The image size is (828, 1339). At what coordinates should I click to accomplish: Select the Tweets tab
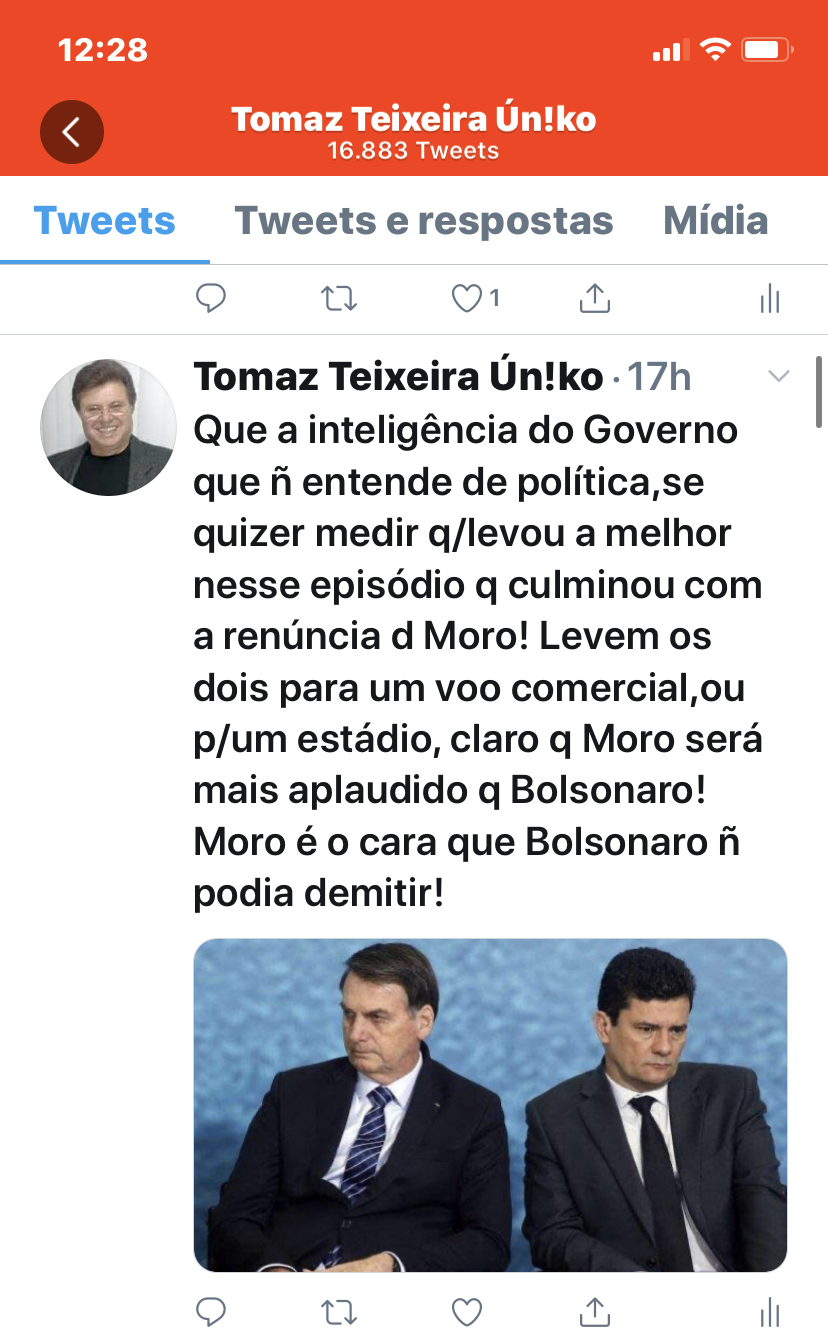point(105,221)
